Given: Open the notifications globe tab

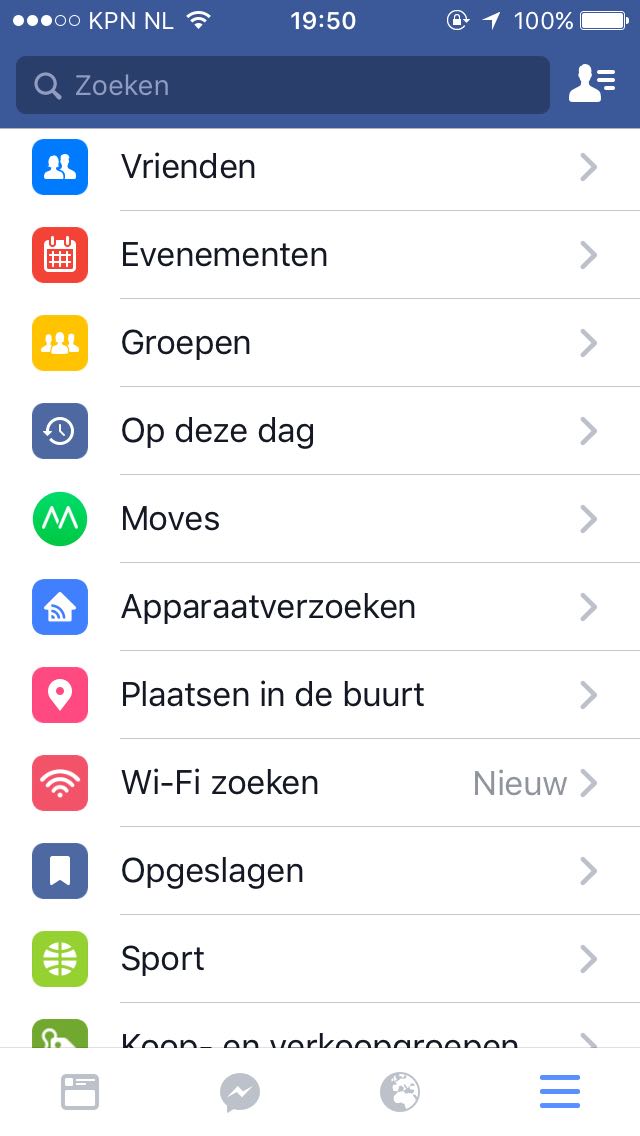Looking at the screenshot, I should click(x=400, y=1092).
